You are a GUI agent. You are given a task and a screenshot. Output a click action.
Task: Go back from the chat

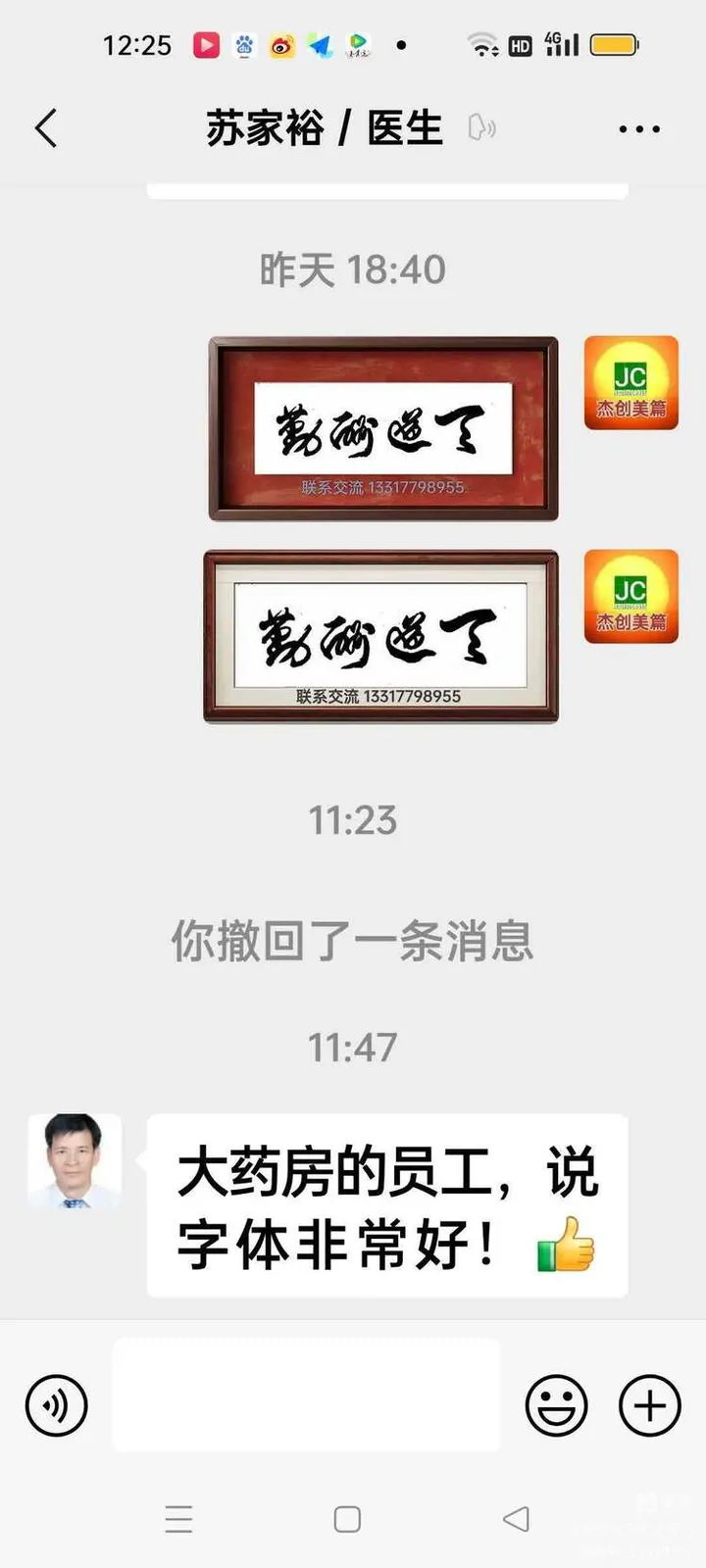pyautogui.click(x=46, y=128)
